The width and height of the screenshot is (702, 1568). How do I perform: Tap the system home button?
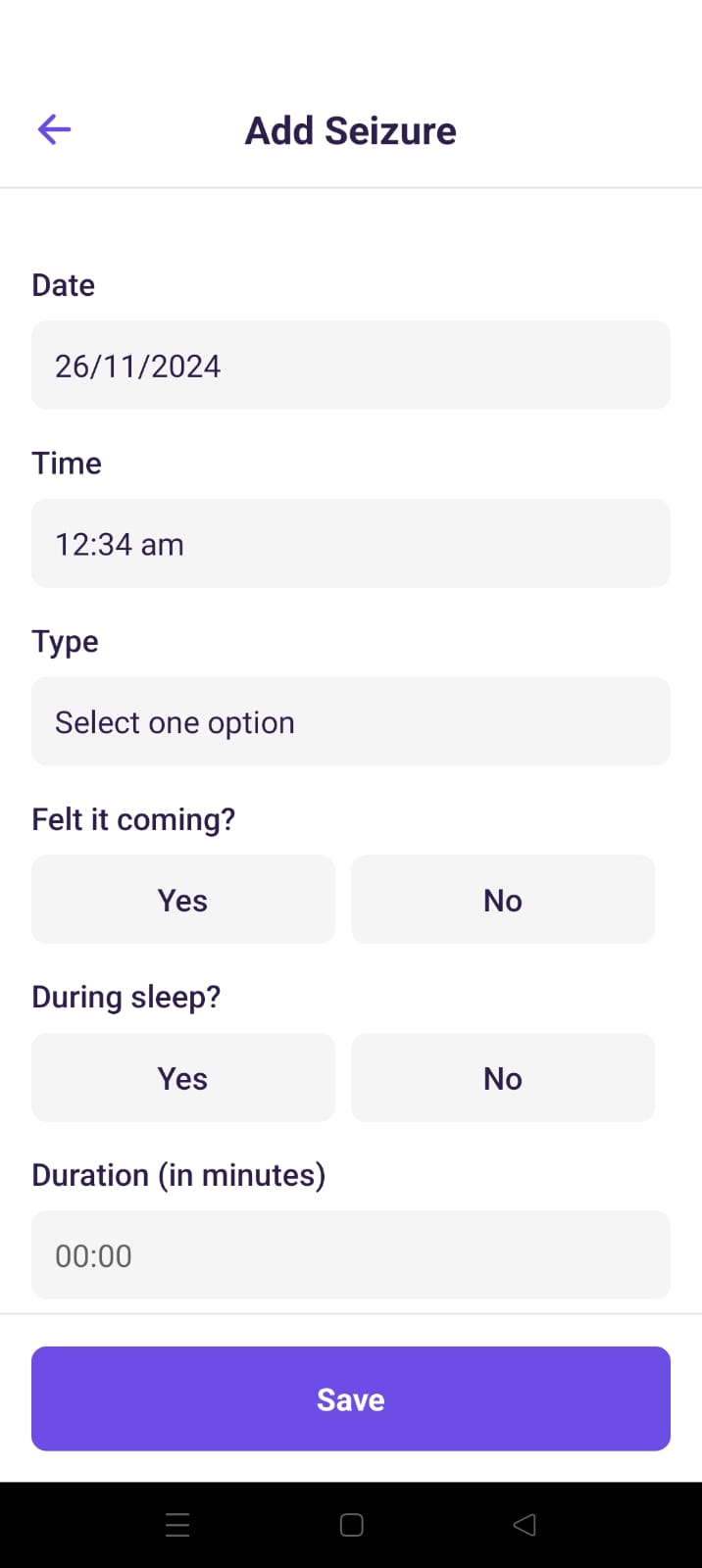click(x=351, y=1525)
